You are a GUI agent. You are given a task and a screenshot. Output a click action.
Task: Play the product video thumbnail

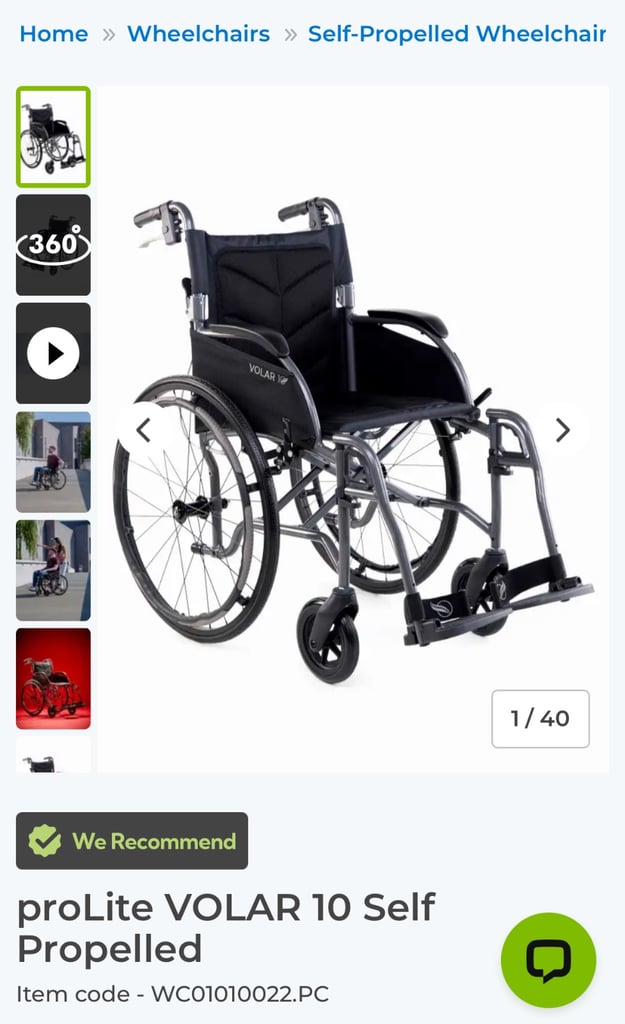pyautogui.click(x=54, y=353)
